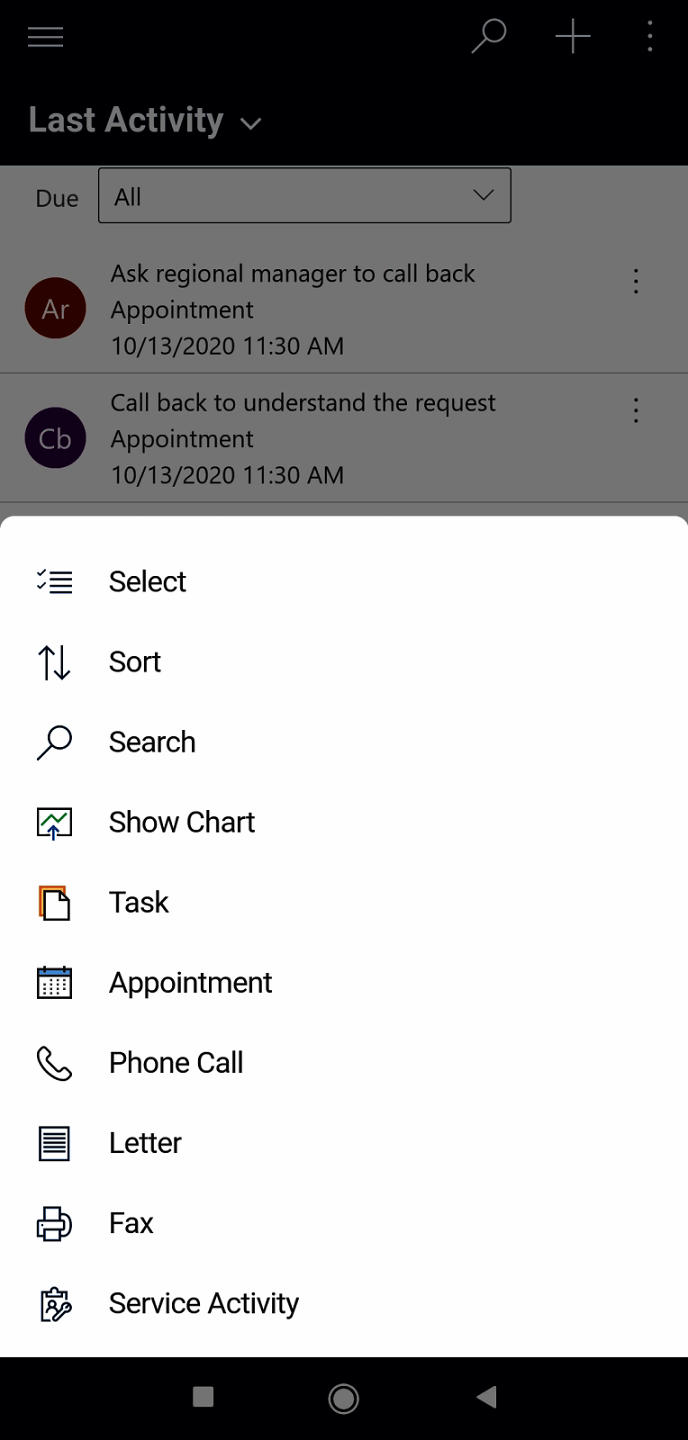Create a new Appointment
This screenshot has height=1440, width=688.
click(190, 982)
